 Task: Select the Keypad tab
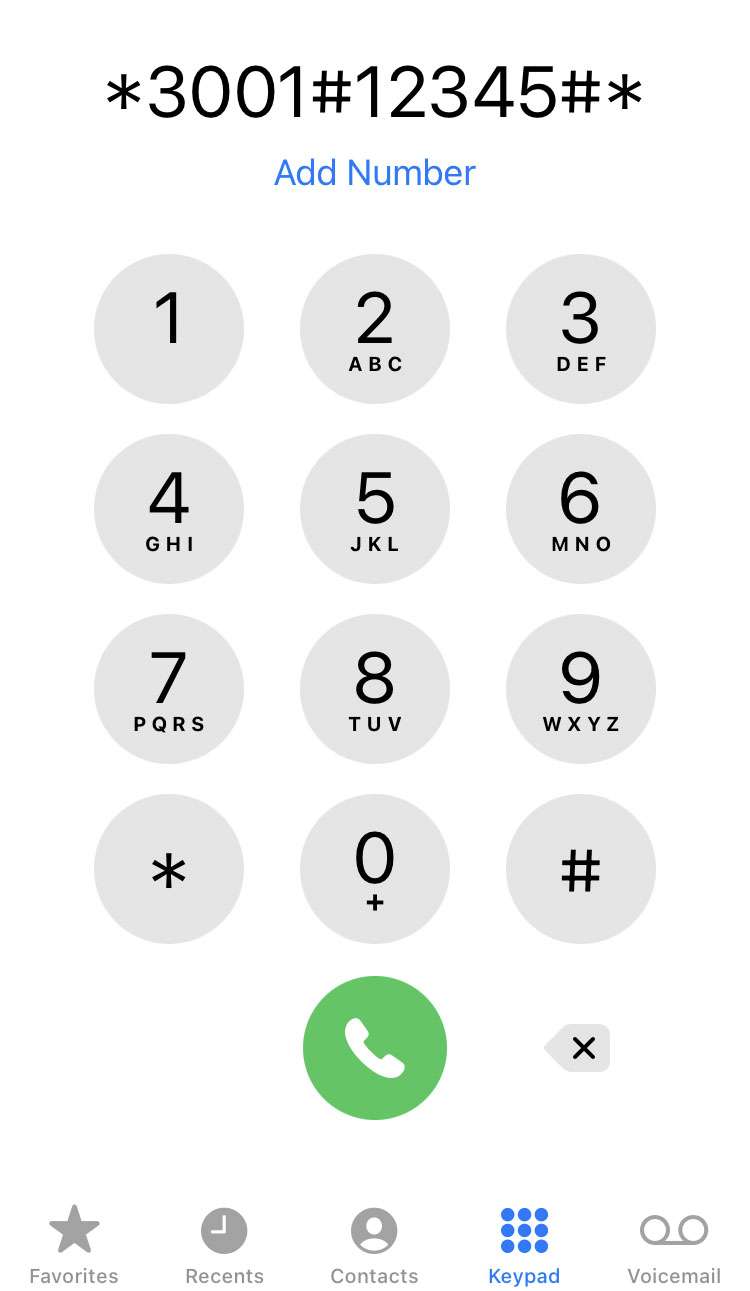[x=524, y=1245]
